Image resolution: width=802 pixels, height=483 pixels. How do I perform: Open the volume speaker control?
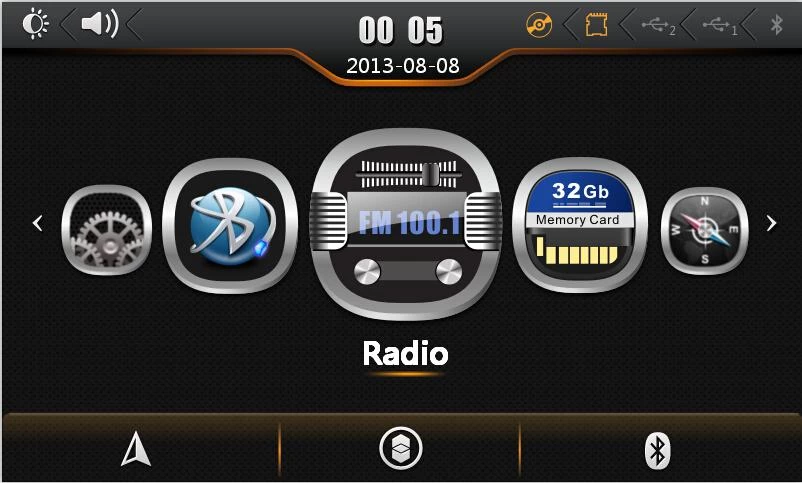tap(99, 24)
